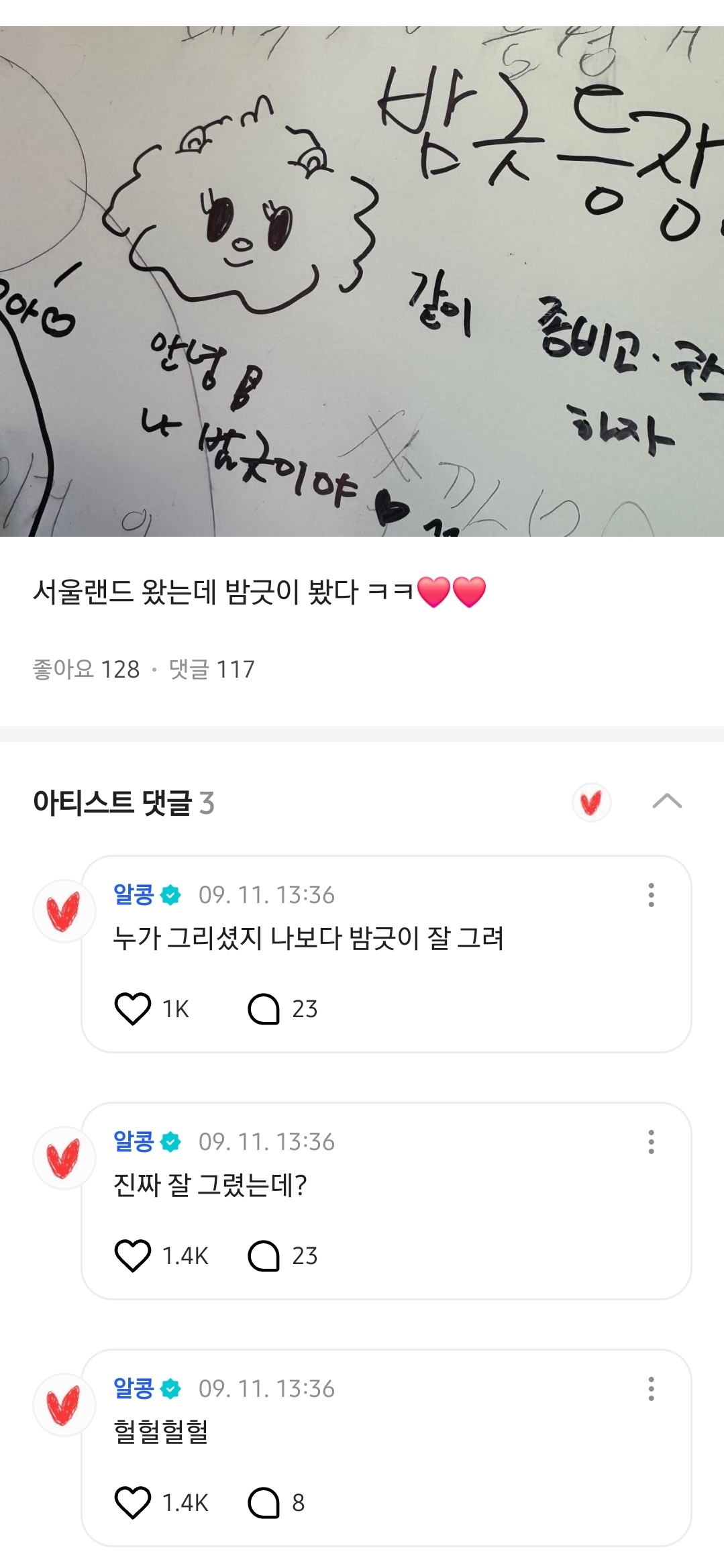Open the whiteboard drawing photo in the post

(362, 282)
